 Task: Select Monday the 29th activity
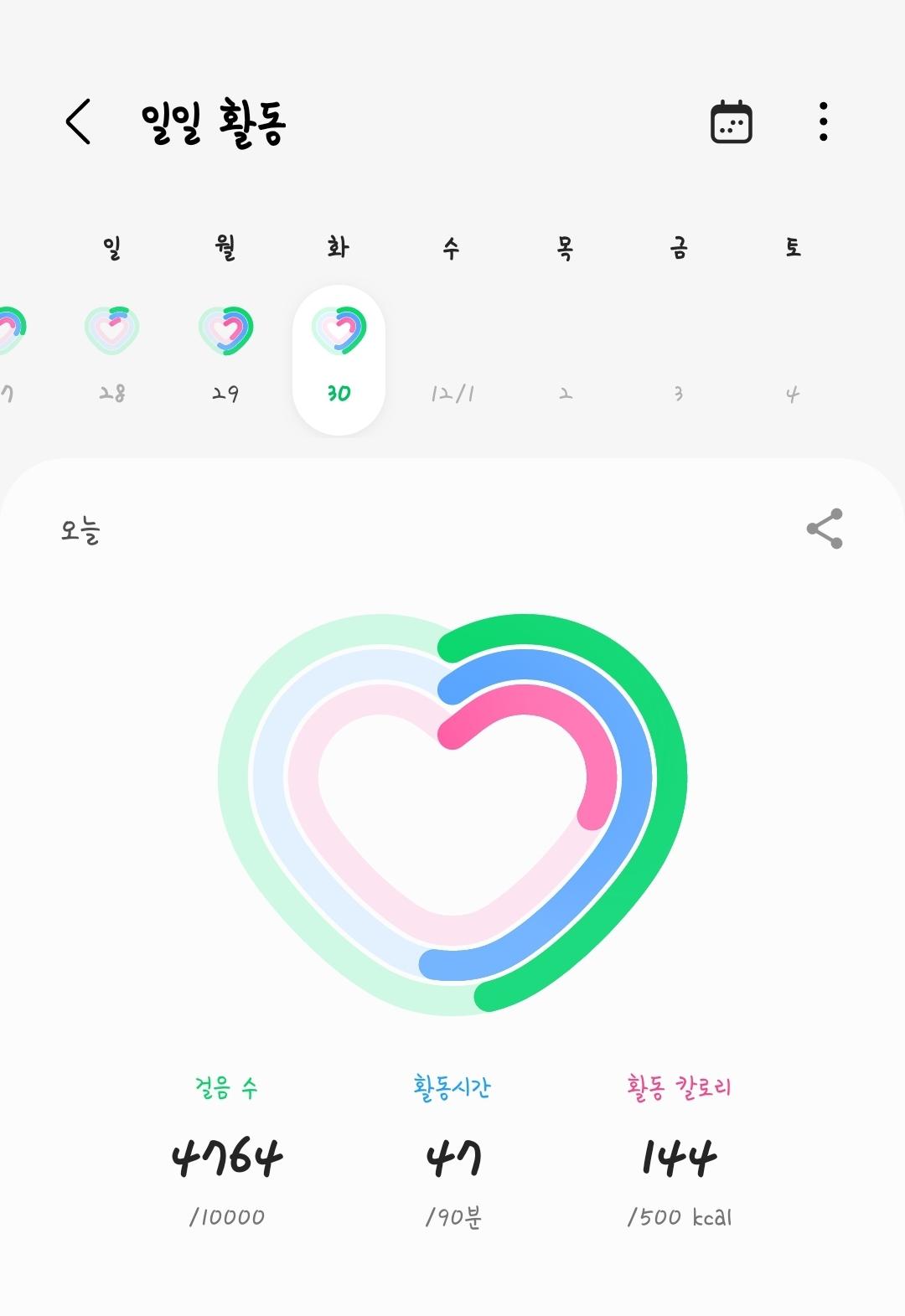point(225,352)
